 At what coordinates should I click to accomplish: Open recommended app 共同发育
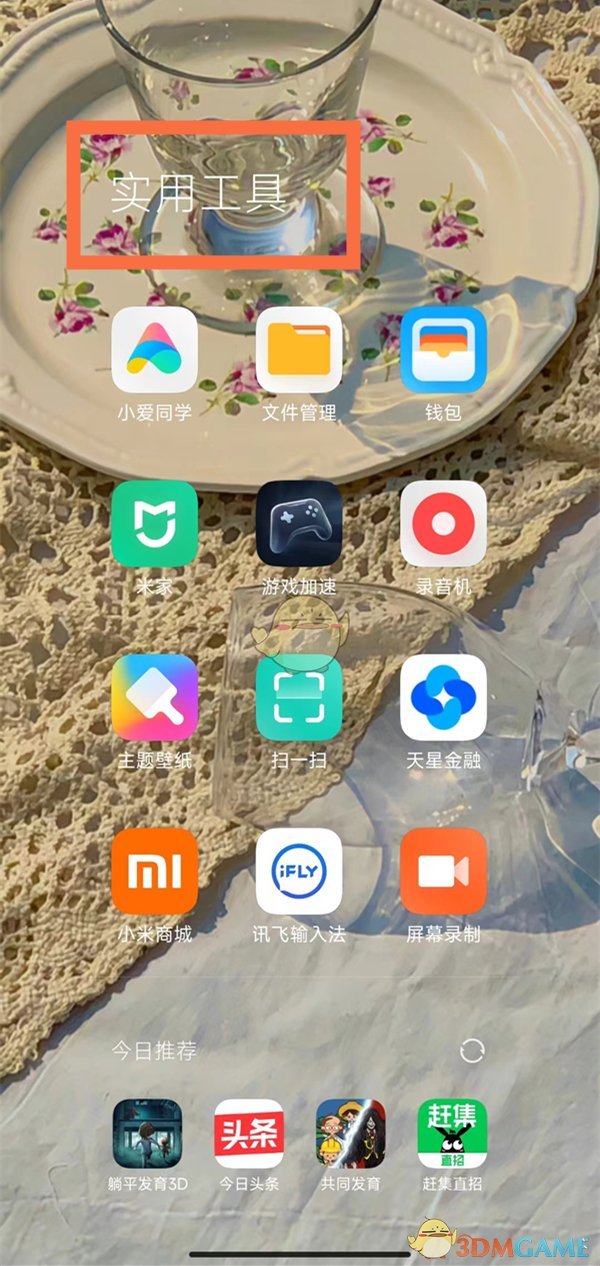350,1133
